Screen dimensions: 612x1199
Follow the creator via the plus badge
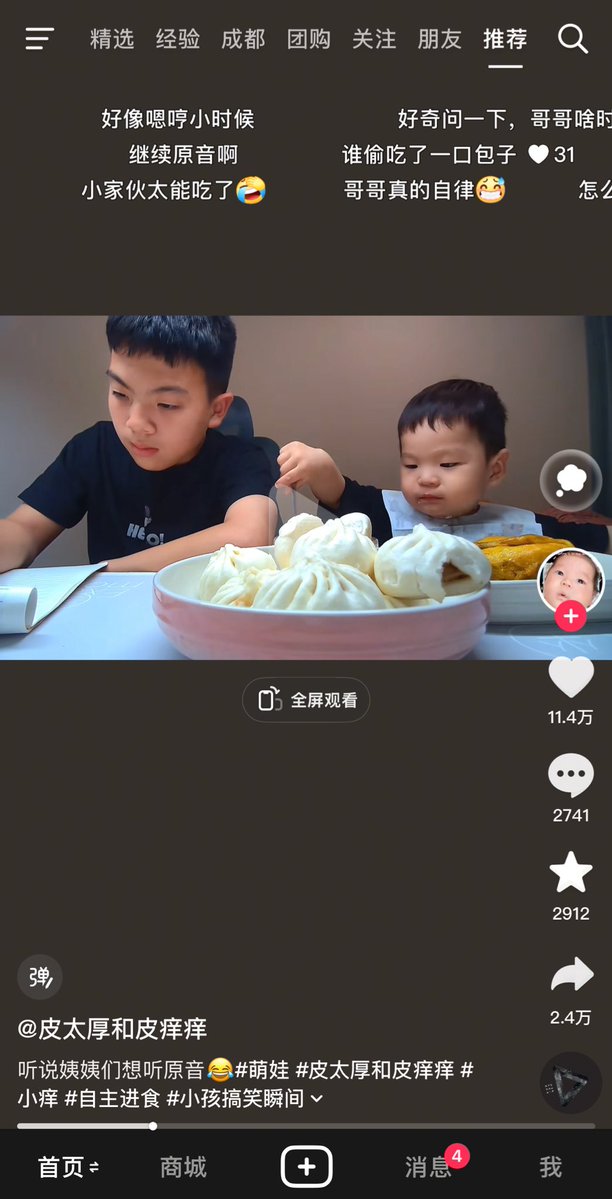(x=571, y=616)
